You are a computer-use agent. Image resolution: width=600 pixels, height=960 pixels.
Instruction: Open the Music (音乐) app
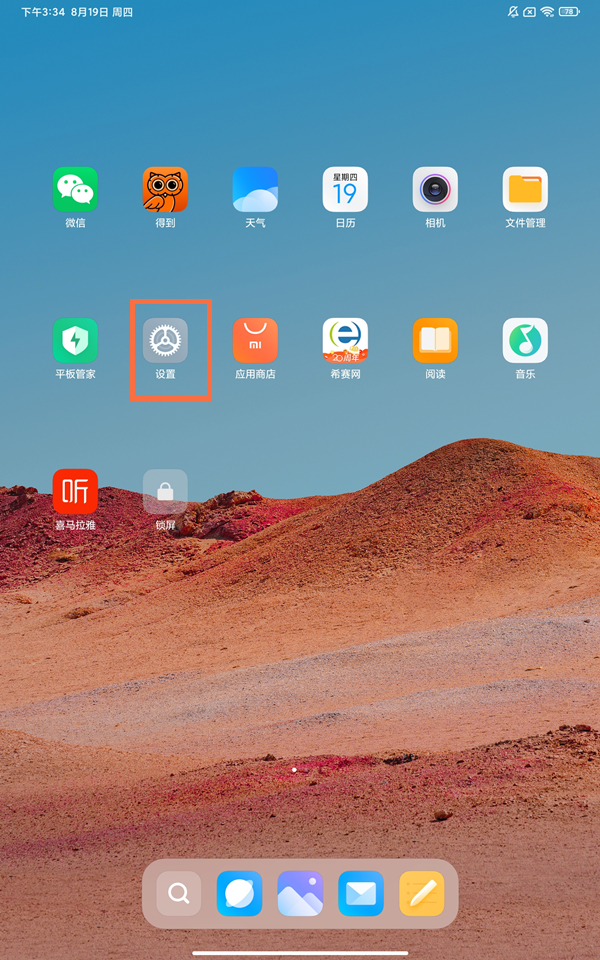(x=525, y=341)
